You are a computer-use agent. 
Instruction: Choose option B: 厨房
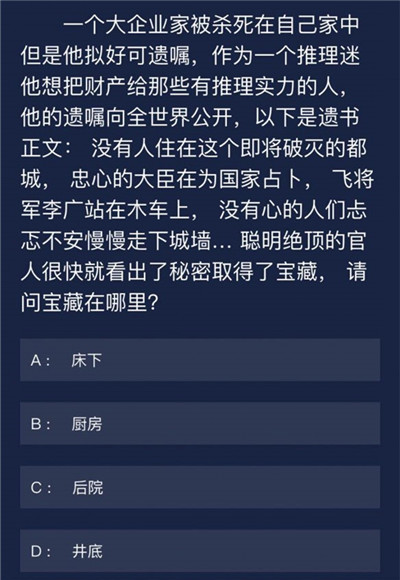tap(200, 424)
